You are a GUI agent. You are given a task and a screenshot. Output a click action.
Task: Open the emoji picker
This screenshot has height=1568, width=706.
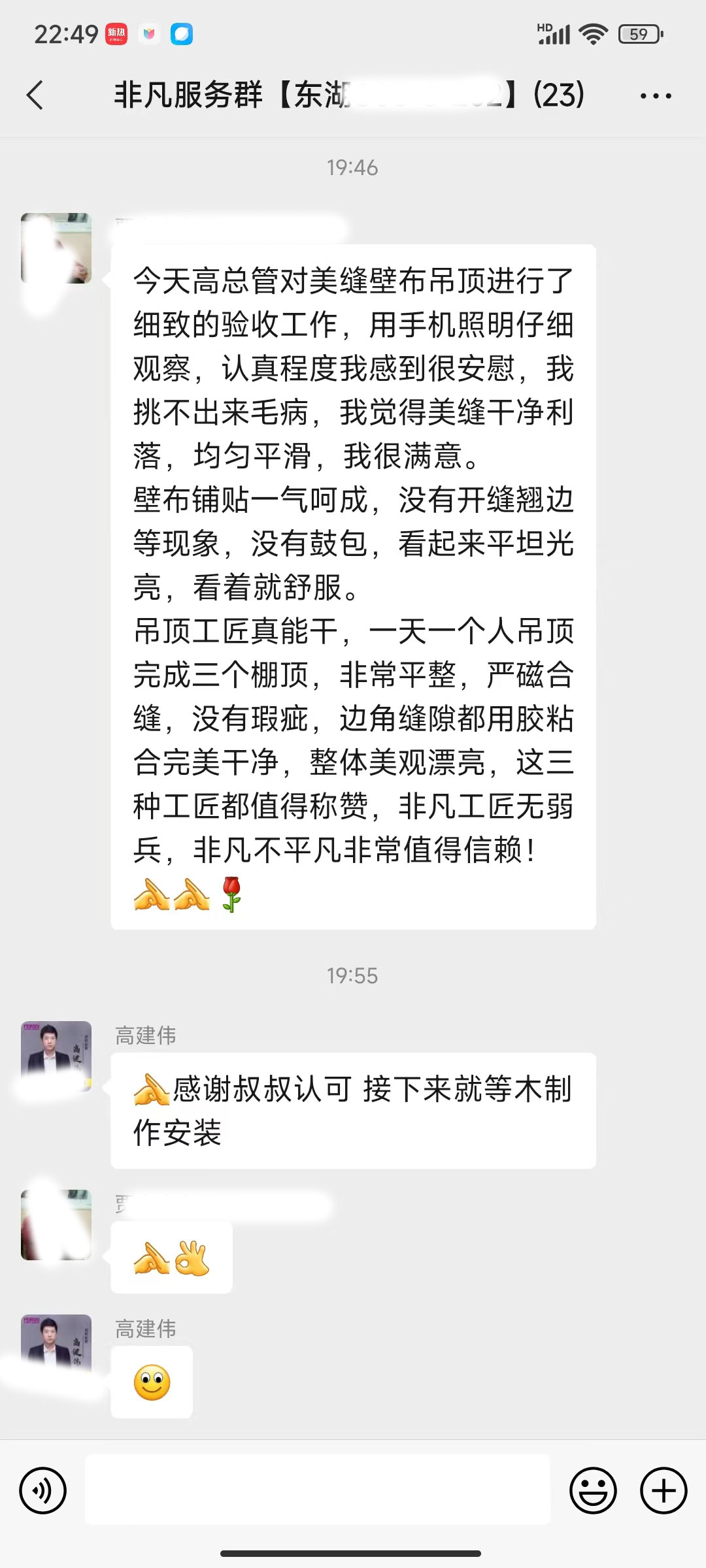pyautogui.click(x=593, y=1491)
